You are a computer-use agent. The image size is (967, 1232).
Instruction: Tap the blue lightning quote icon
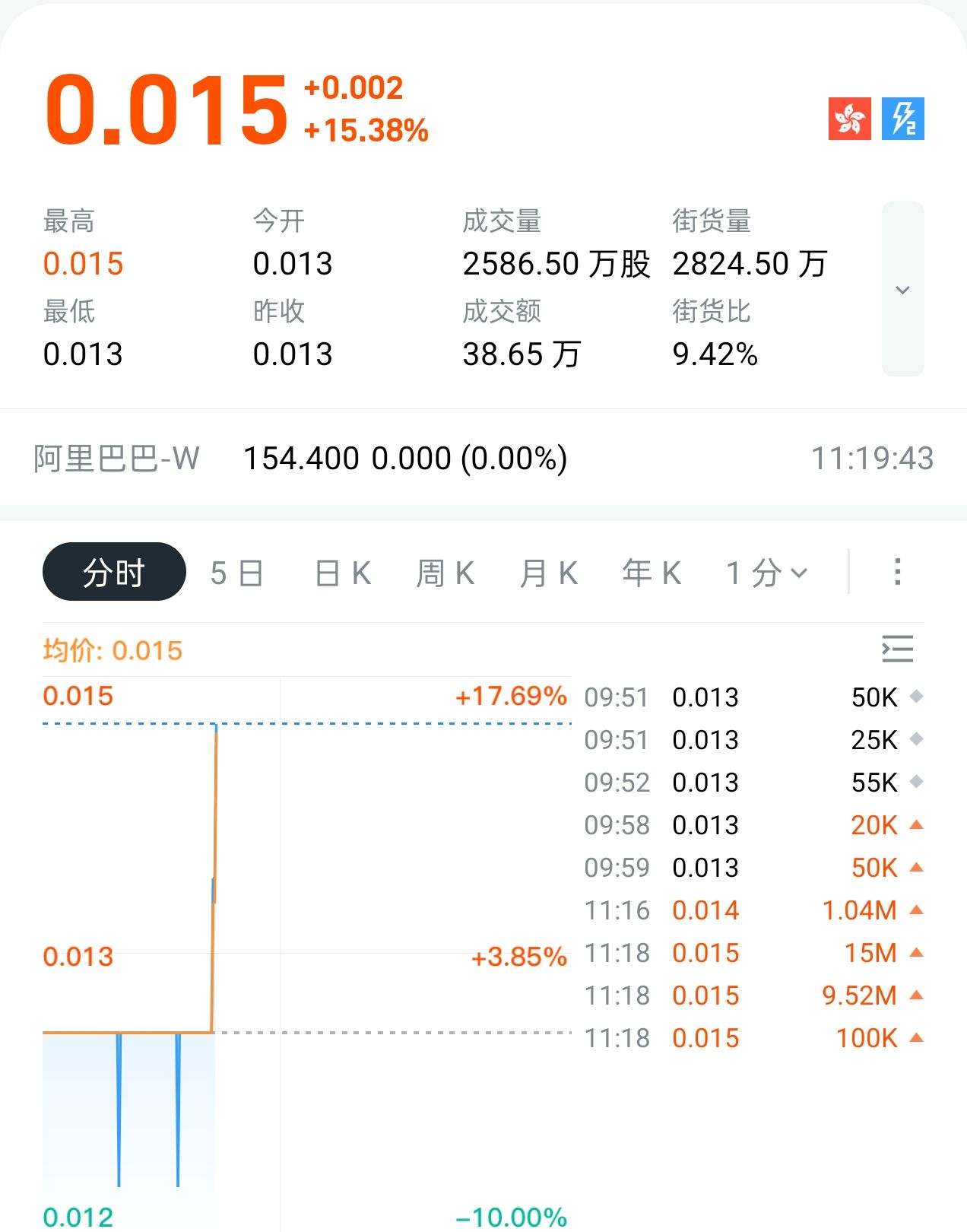pyautogui.click(x=902, y=119)
